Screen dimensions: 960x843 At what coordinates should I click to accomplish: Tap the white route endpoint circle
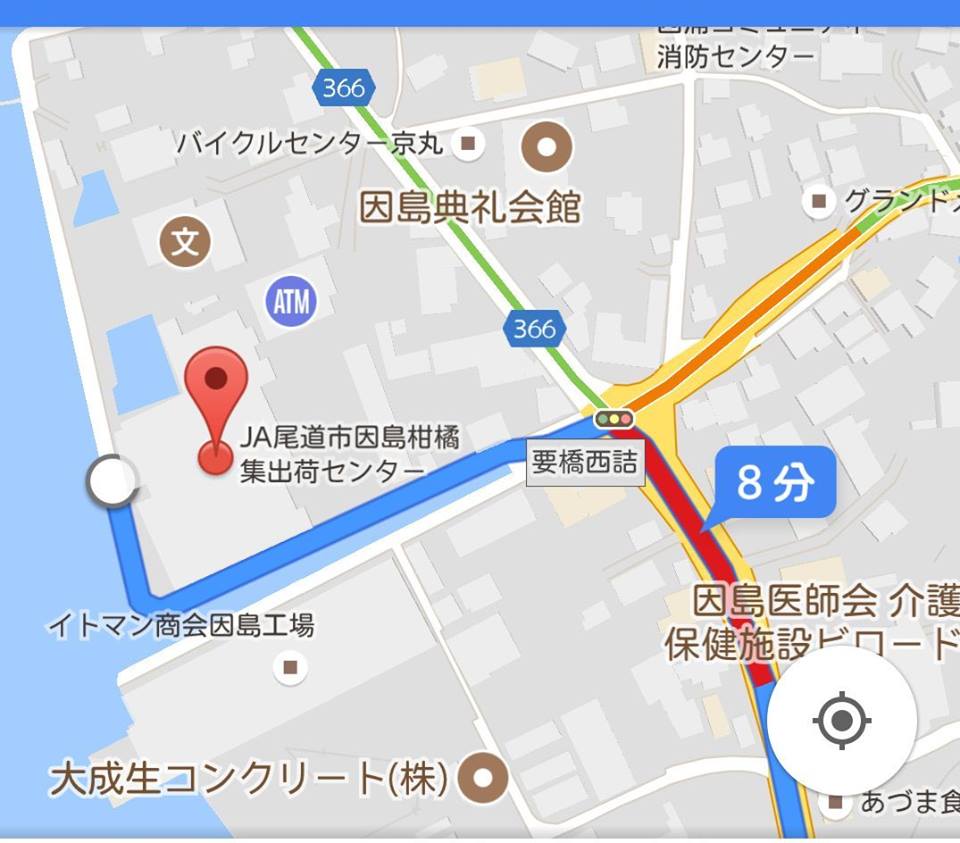[x=112, y=481]
